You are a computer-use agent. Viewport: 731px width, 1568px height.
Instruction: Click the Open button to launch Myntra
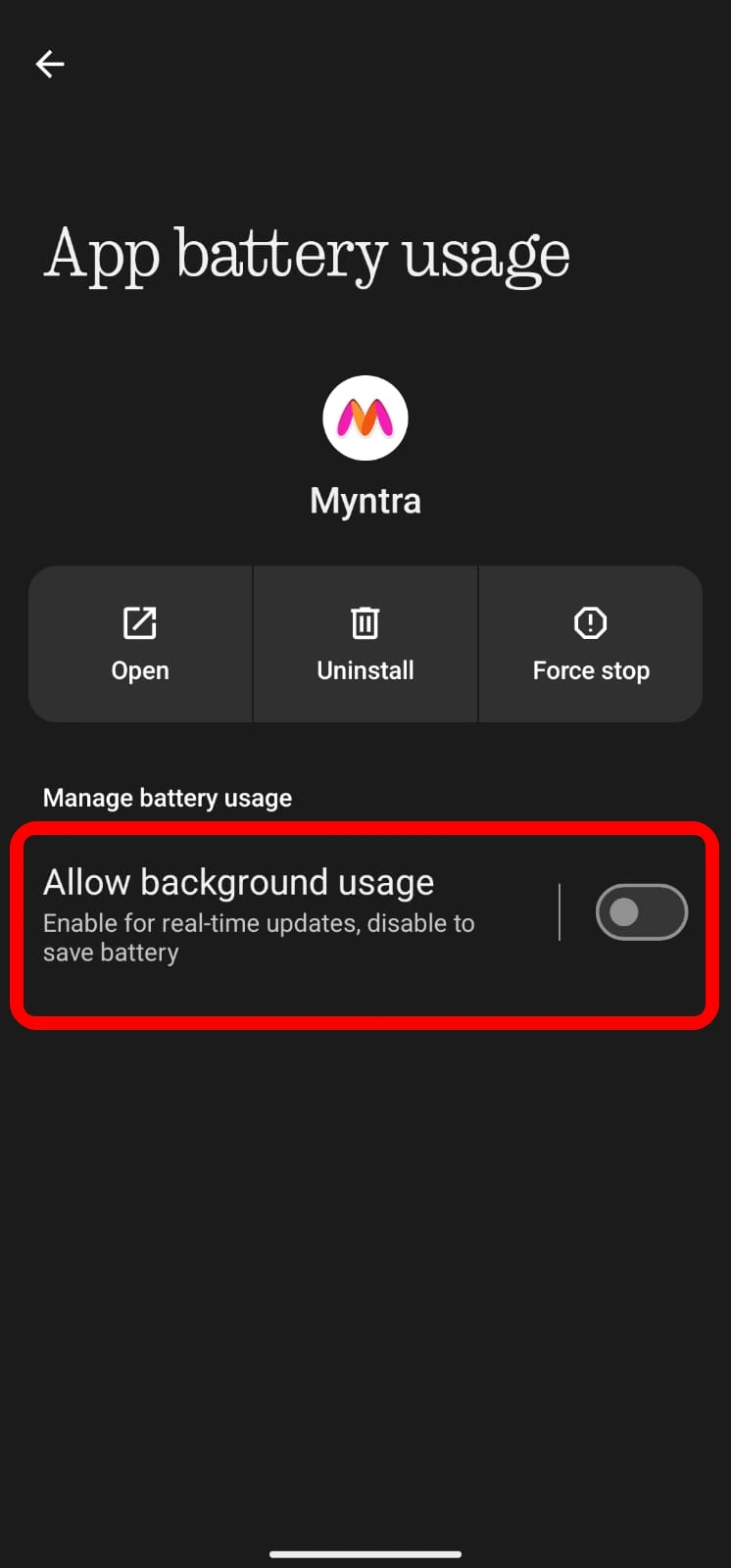point(139,644)
